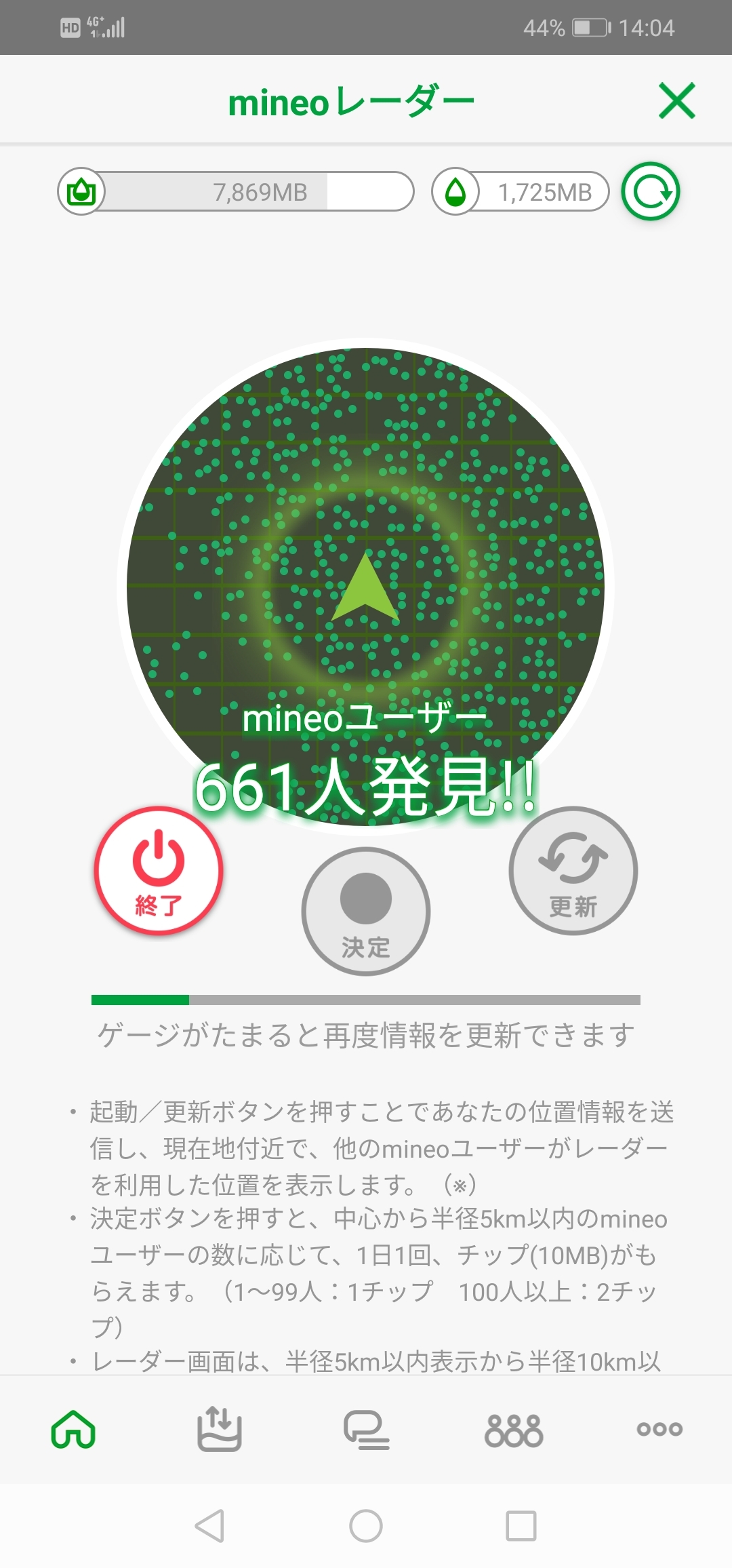Tap the 更新 radar refresh button

pyautogui.click(x=573, y=870)
